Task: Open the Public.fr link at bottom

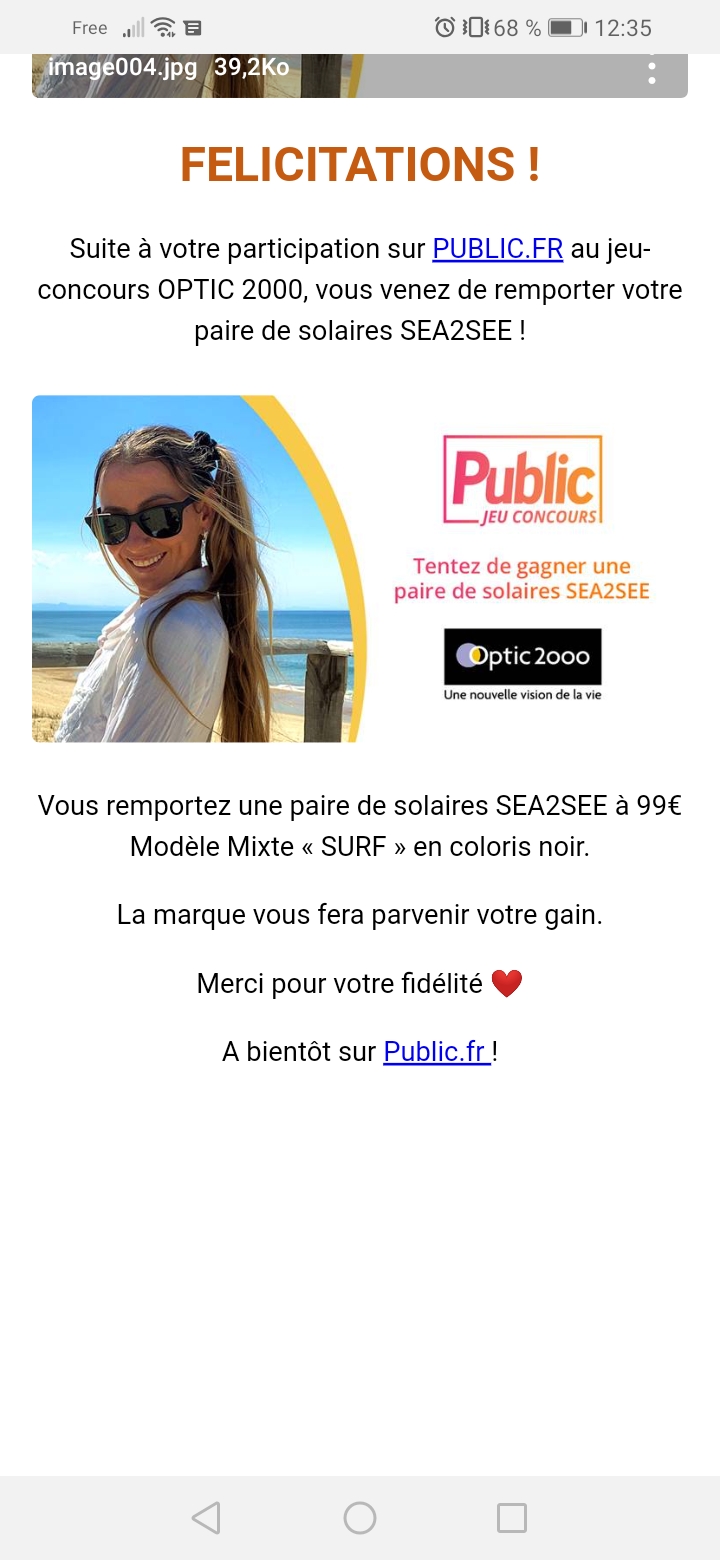Action: (436, 1051)
